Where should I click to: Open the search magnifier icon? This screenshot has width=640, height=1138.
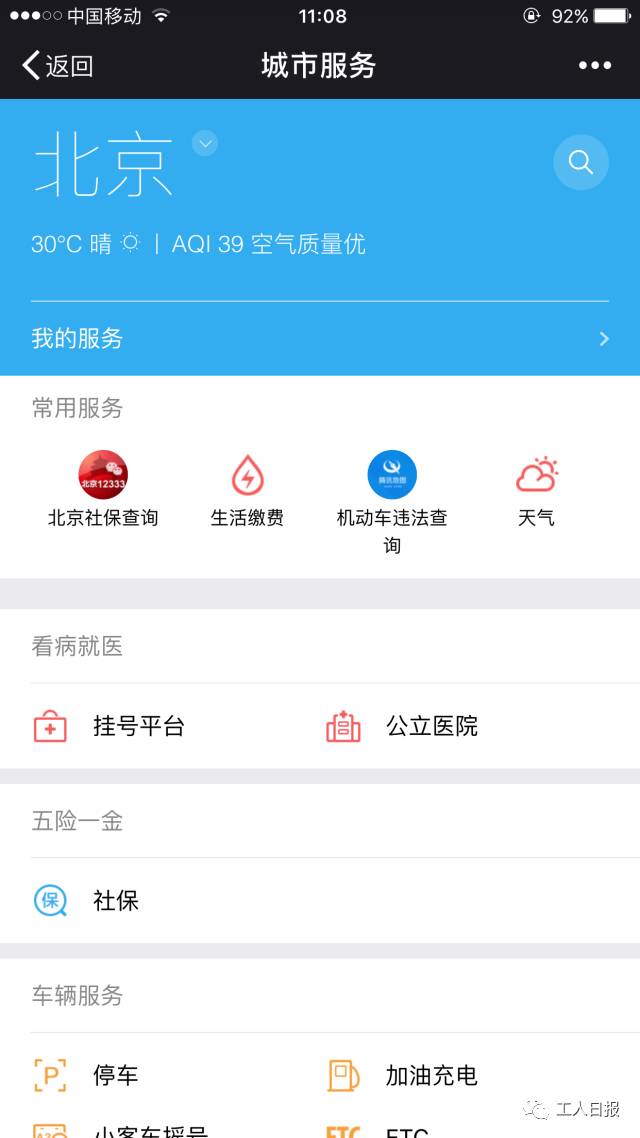coord(580,162)
